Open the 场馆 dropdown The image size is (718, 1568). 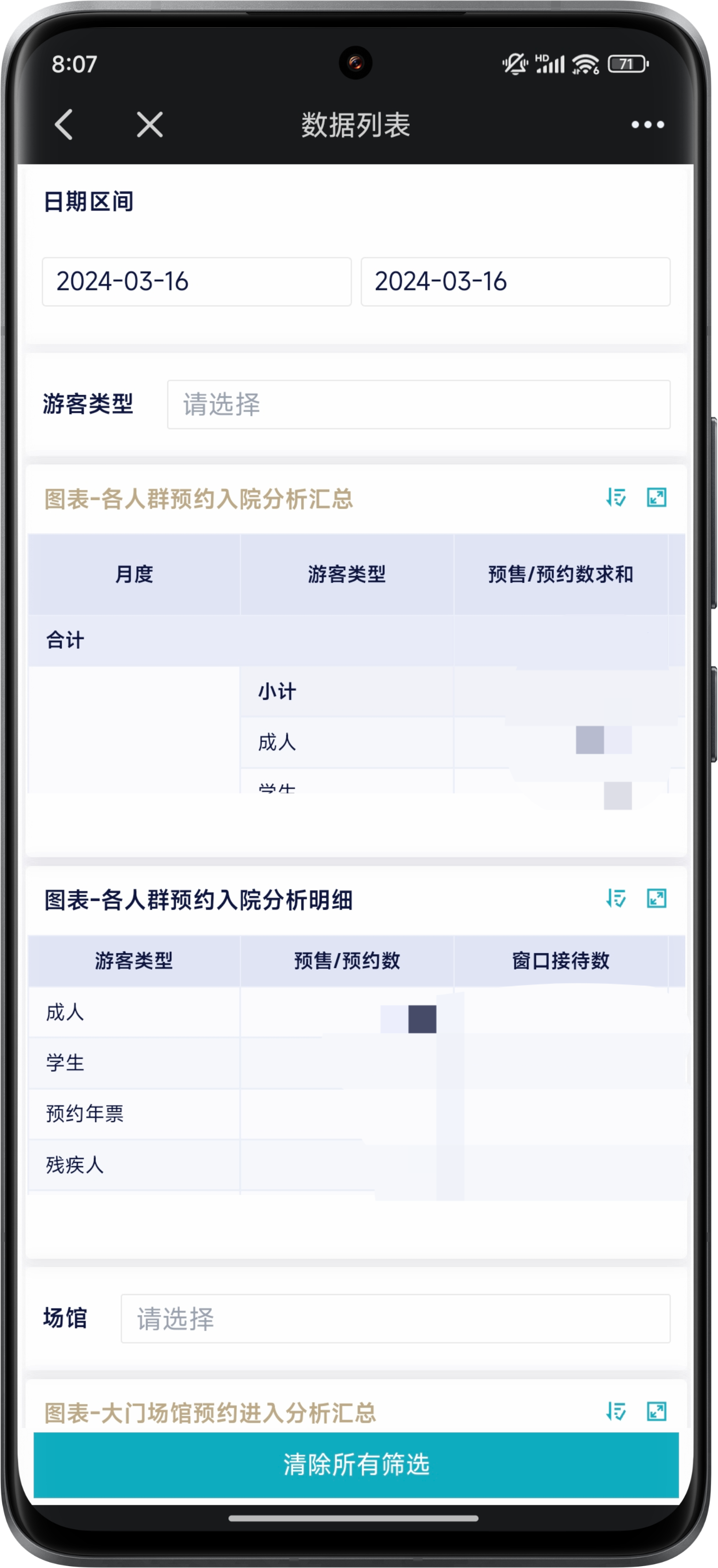coord(396,1318)
